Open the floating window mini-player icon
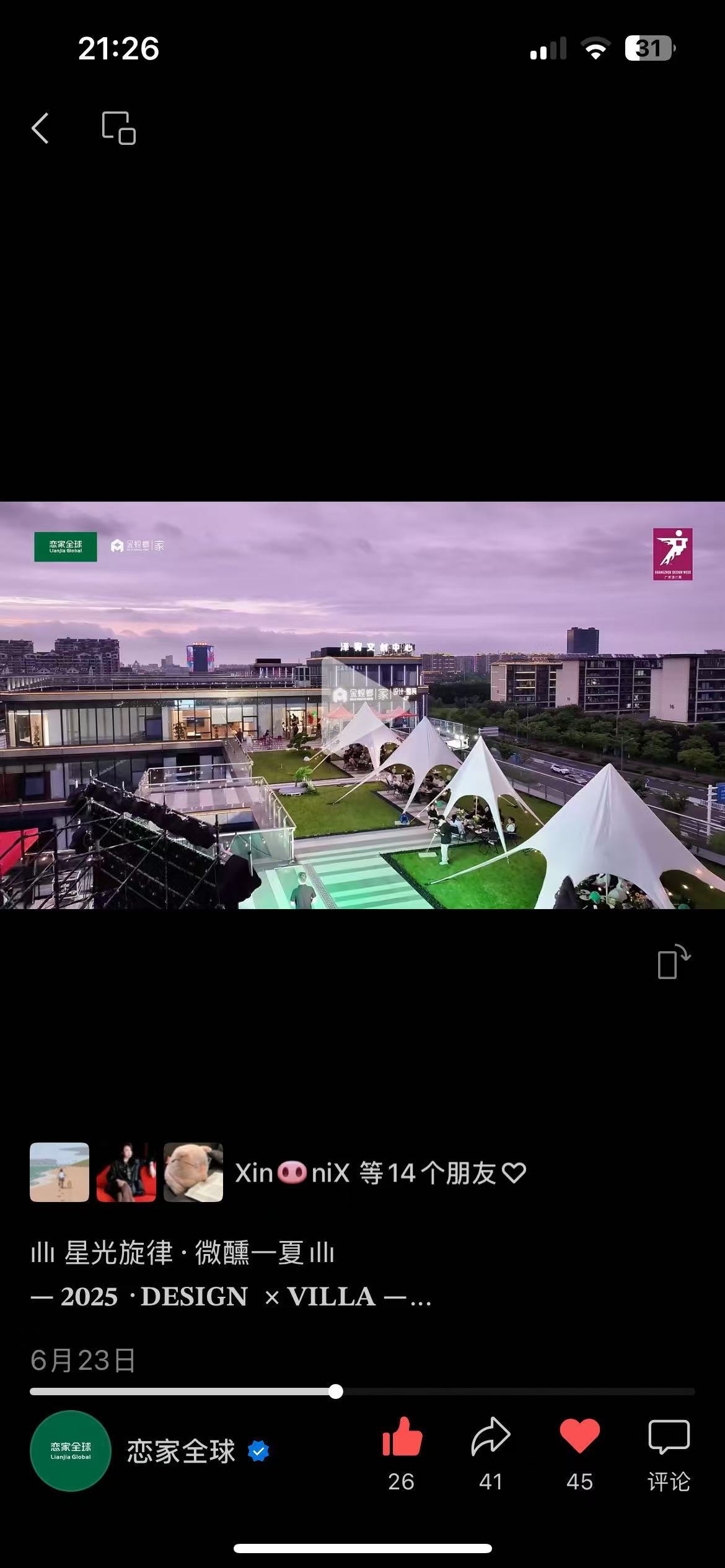The width and height of the screenshot is (725, 1568). click(x=118, y=128)
